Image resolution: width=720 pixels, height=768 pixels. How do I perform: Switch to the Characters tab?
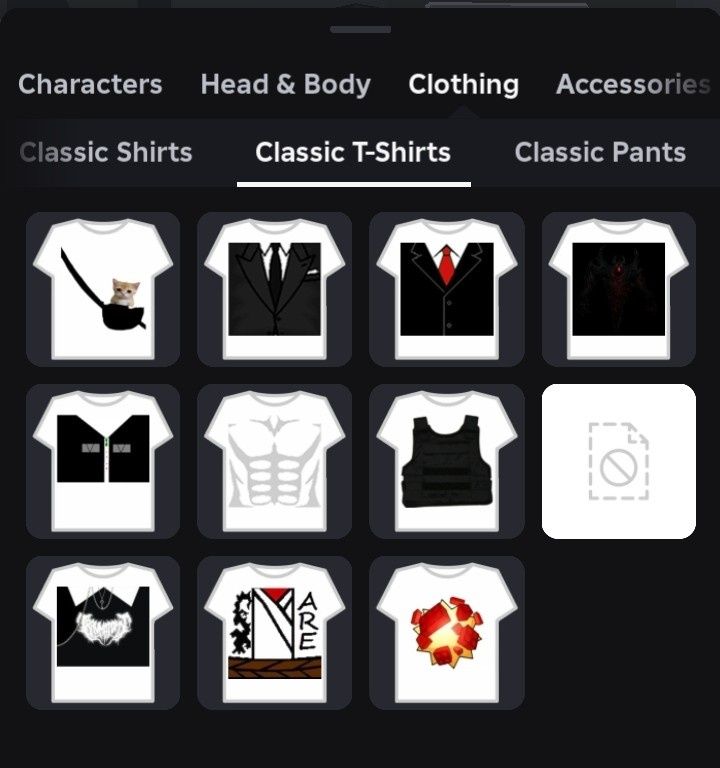point(90,84)
